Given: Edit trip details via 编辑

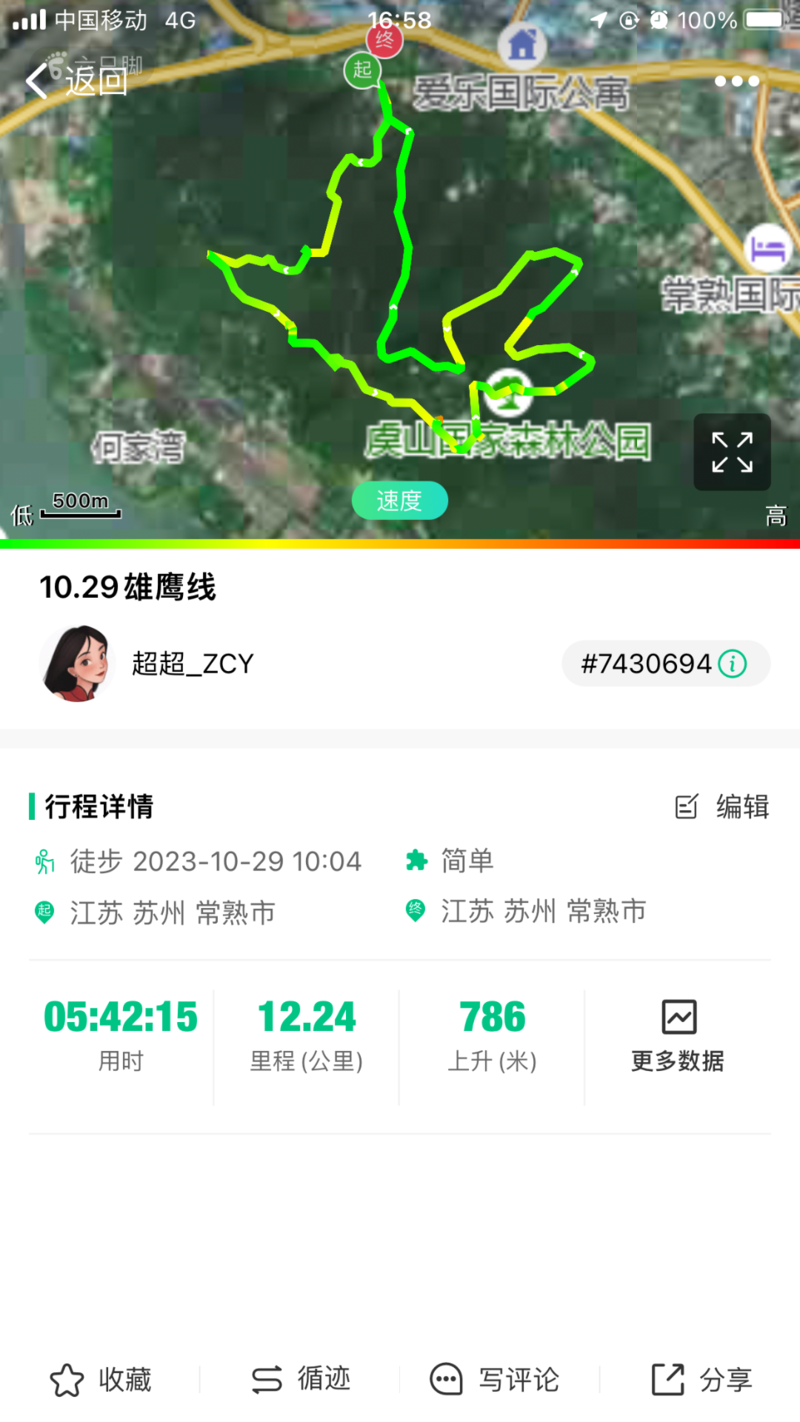Looking at the screenshot, I should tap(723, 807).
